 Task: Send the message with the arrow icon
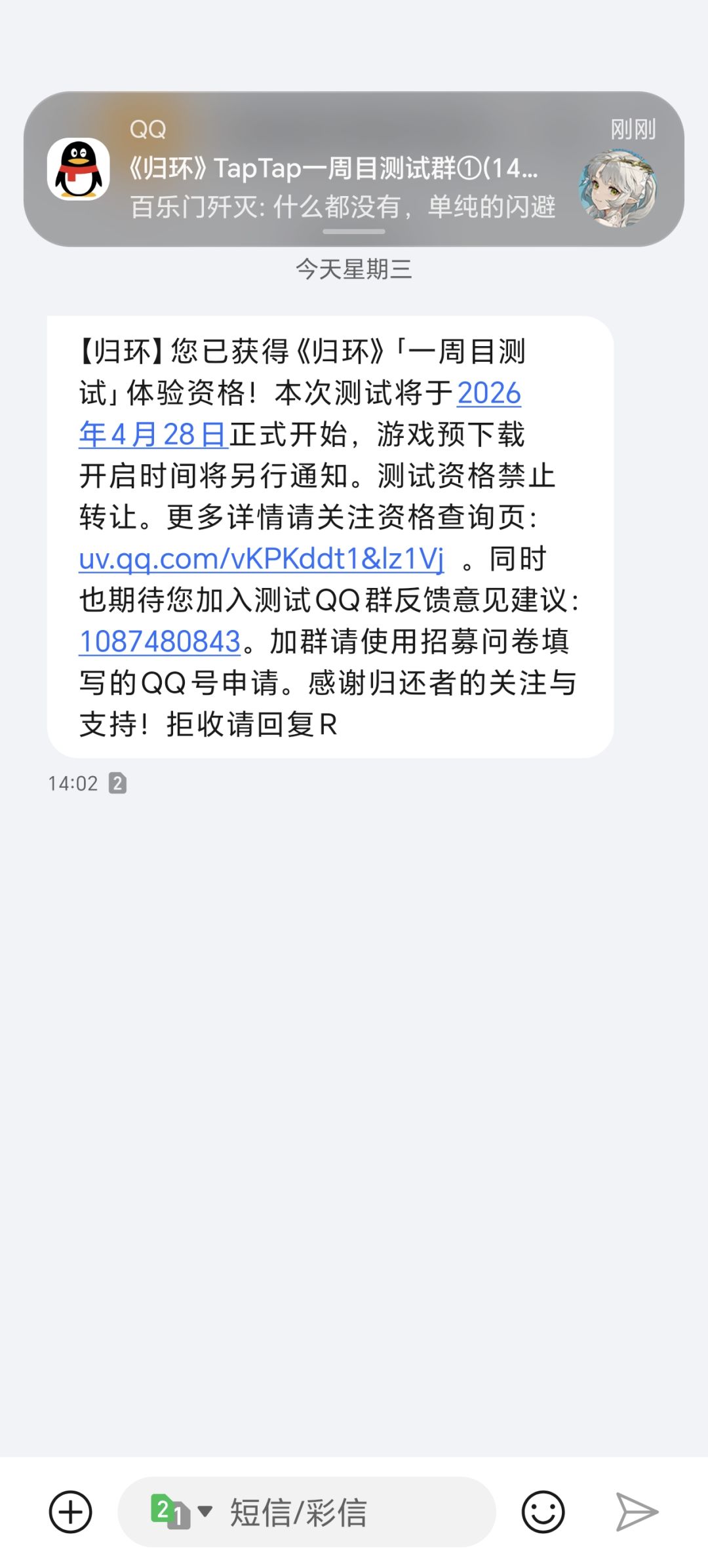point(637,1512)
